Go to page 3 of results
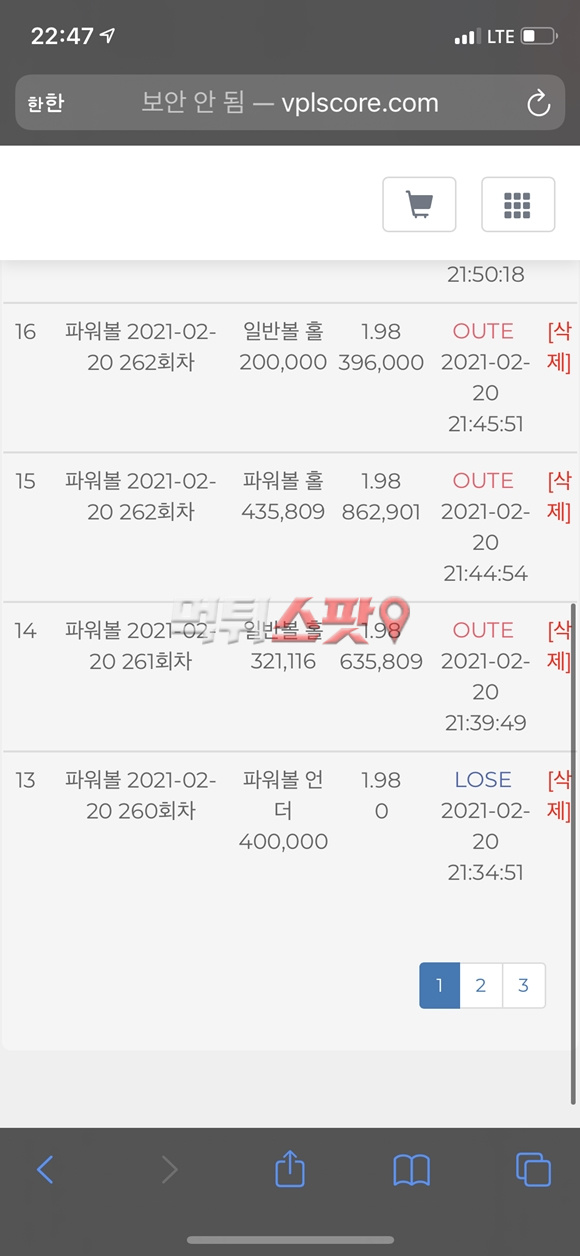 (x=523, y=986)
